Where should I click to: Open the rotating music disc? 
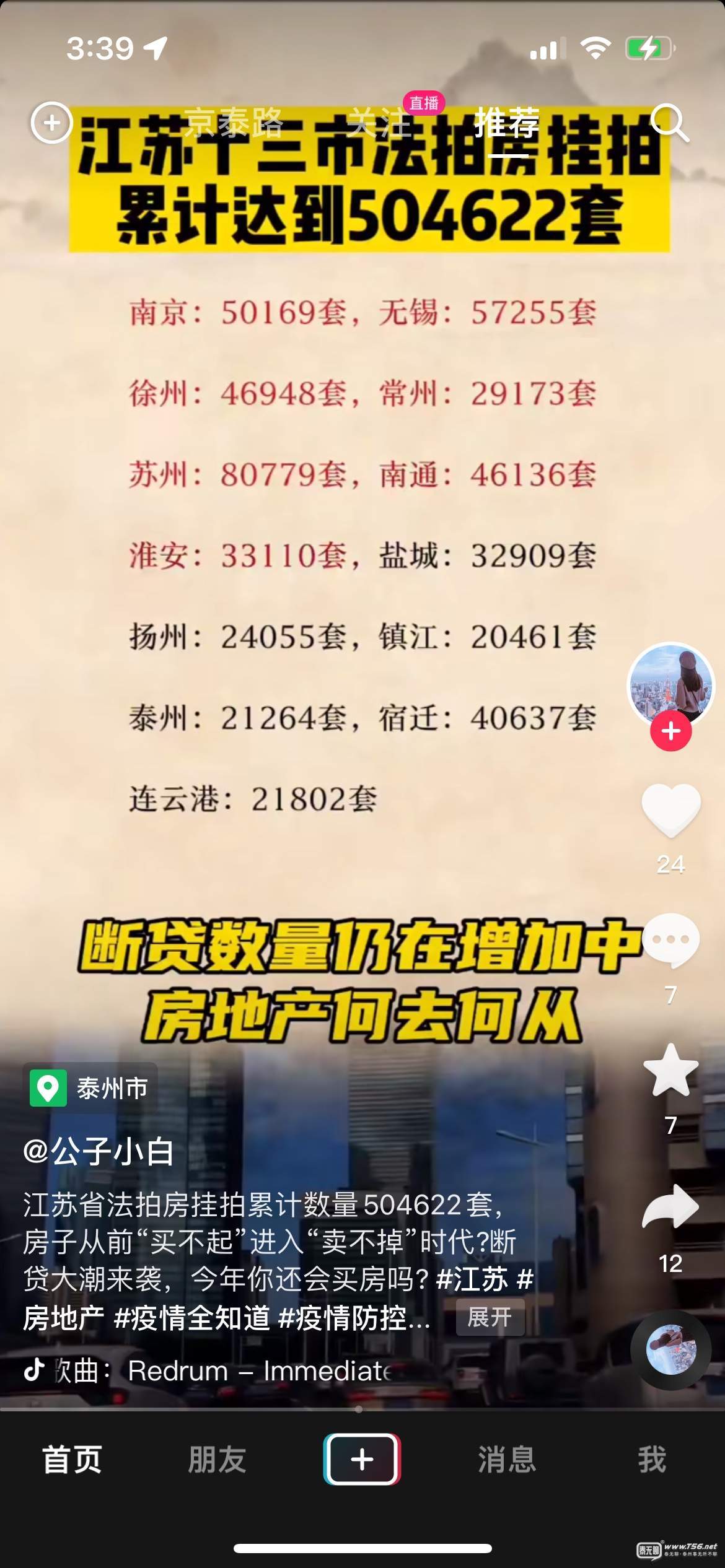coord(670,1350)
